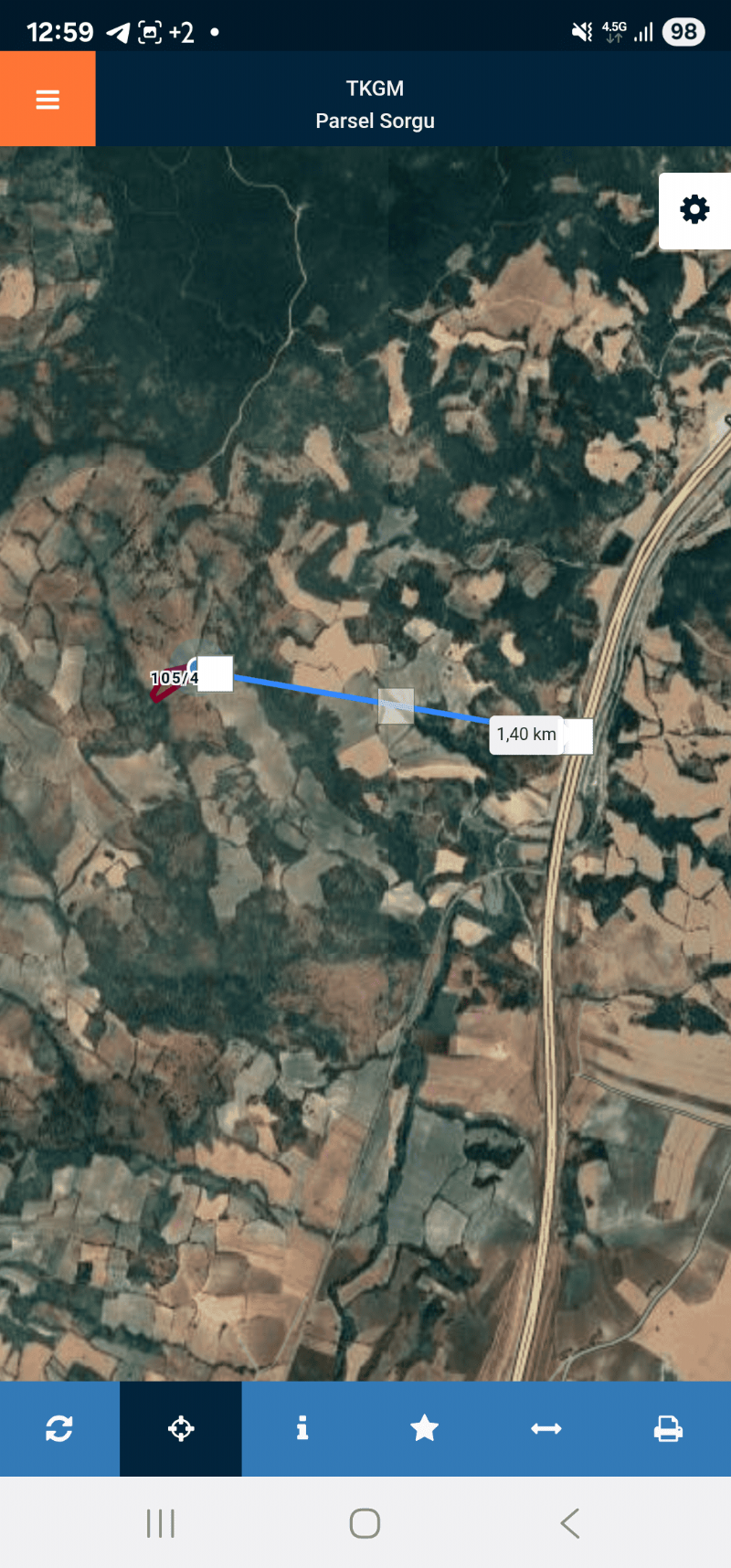
Task: Open the hamburger drawer menu
Action: (x=48, y=99)
